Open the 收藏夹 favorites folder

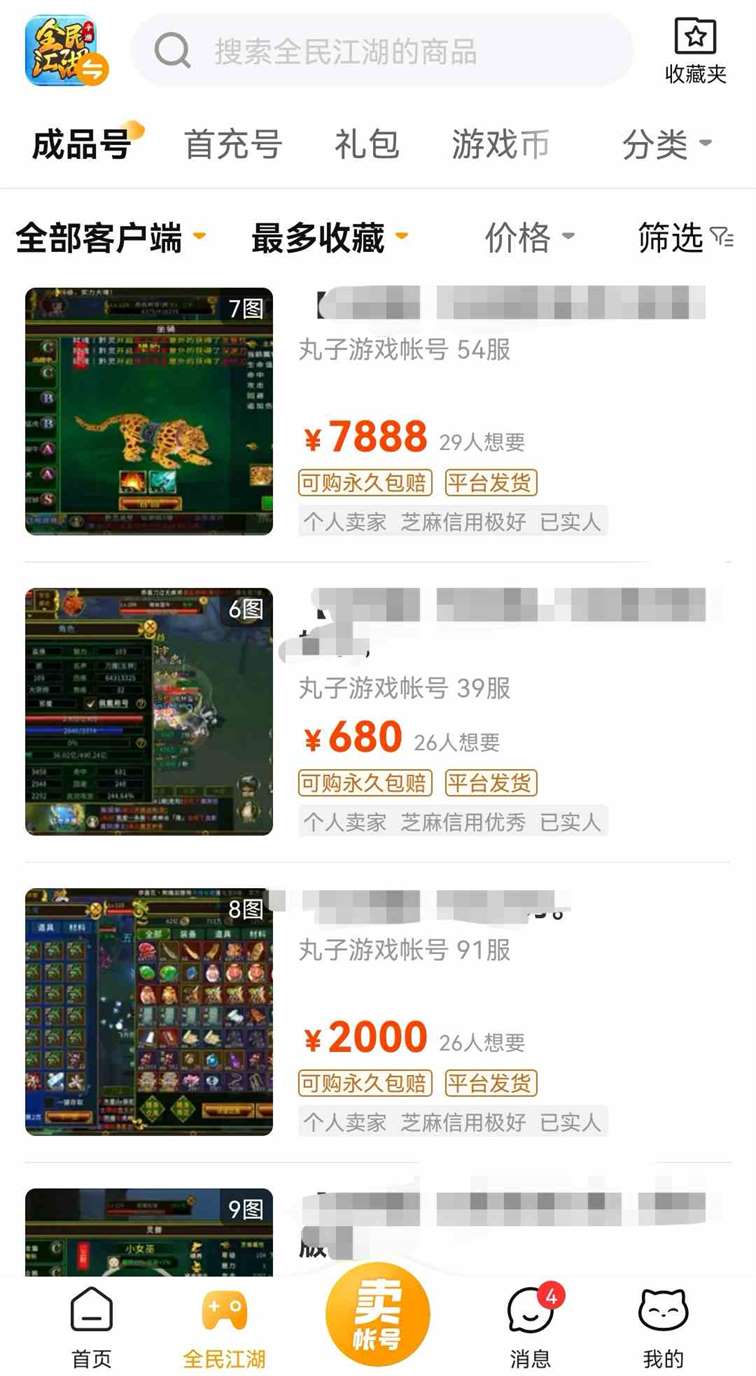(695, 51)
